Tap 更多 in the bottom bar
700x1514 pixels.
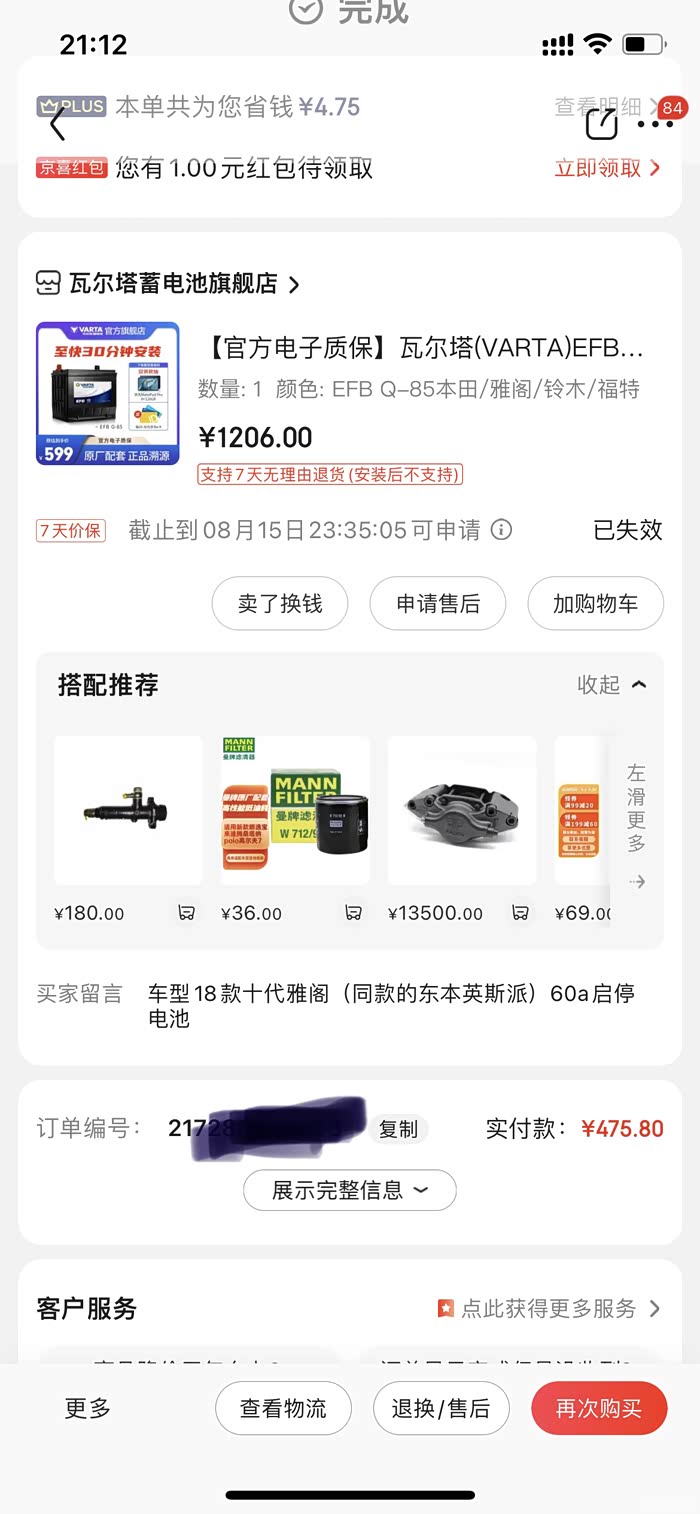(x=88, y=1408)
